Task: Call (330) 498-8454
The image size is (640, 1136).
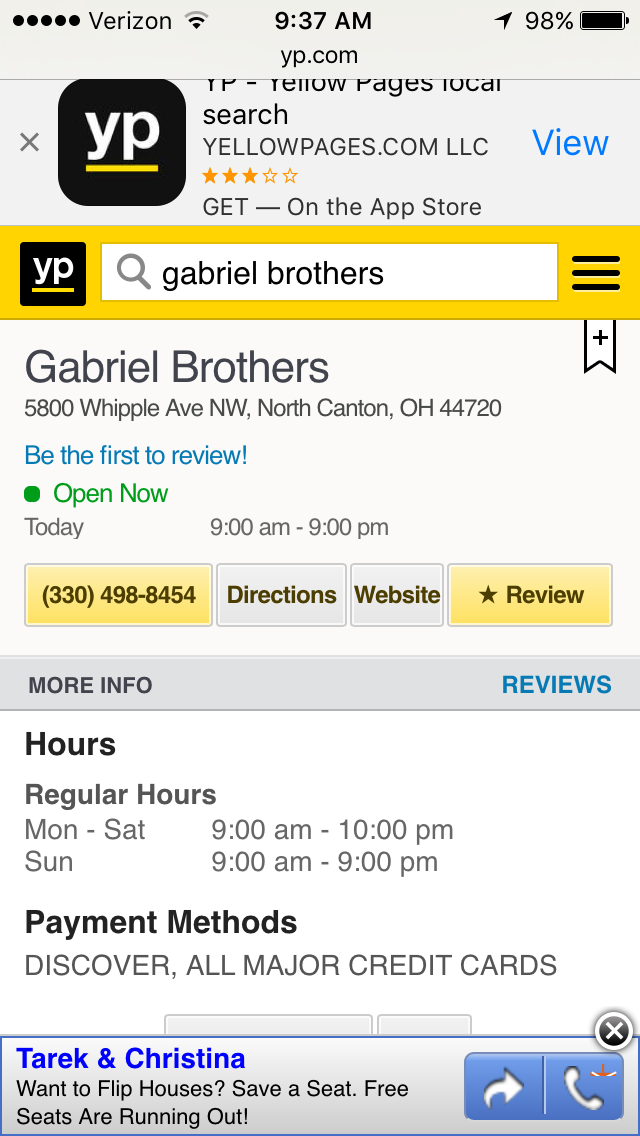Action: (x=119, y=595)
